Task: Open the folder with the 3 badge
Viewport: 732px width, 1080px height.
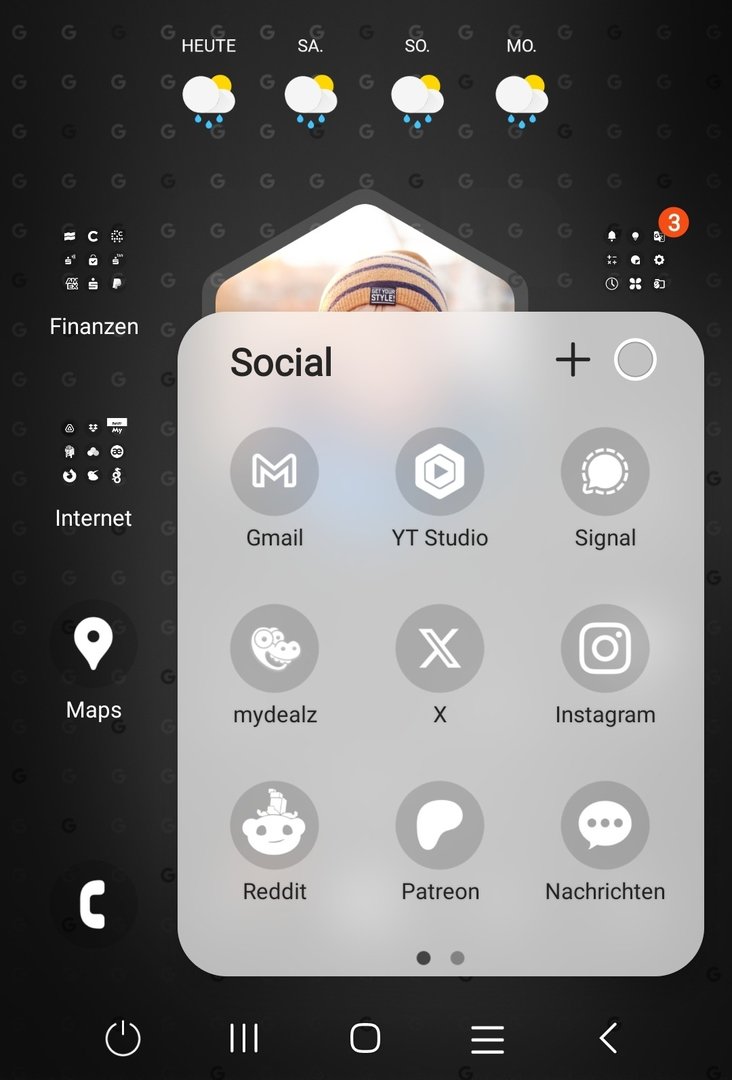Action: (635, 260)
